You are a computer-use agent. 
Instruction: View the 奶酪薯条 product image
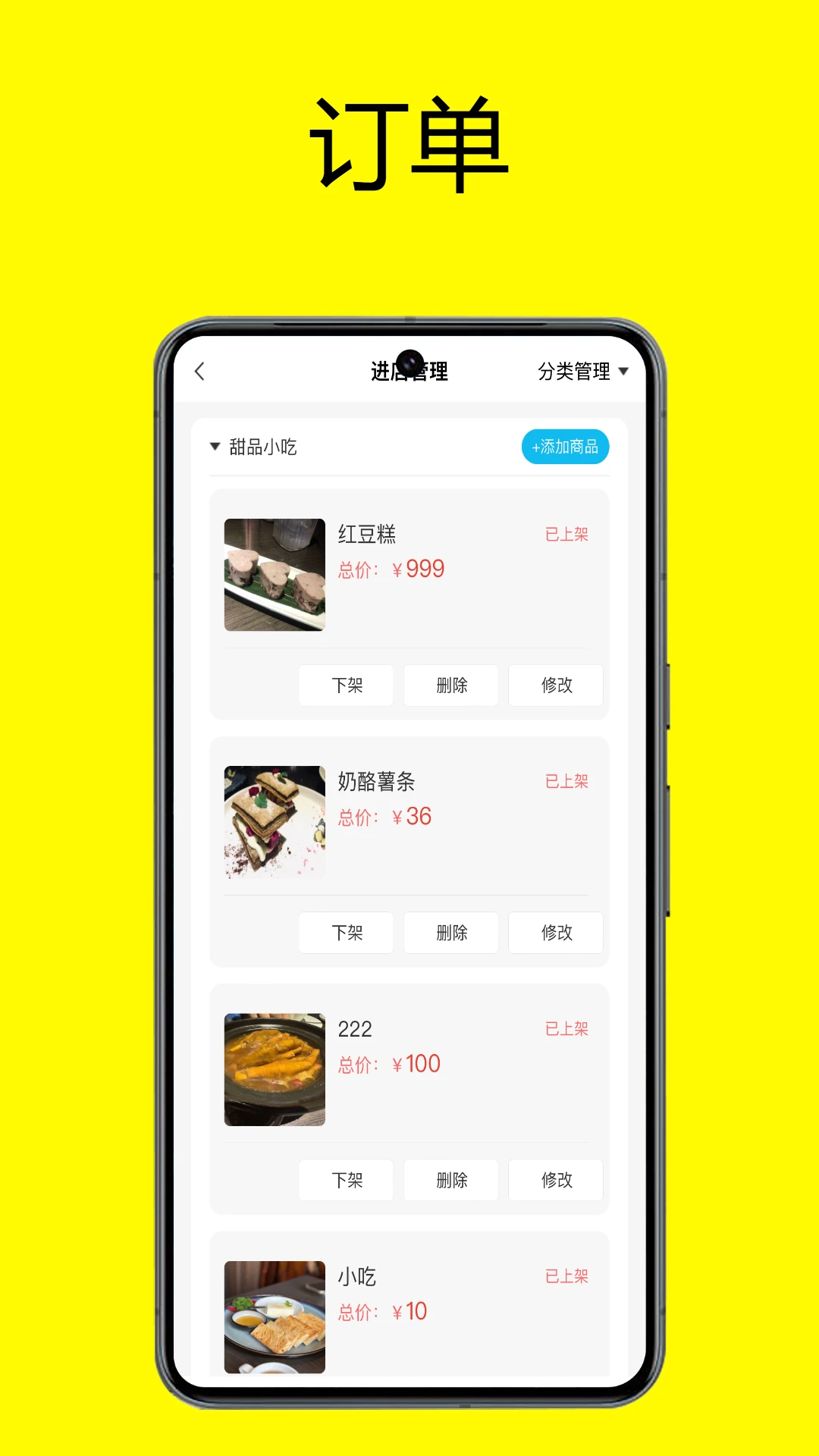point(275,821)
